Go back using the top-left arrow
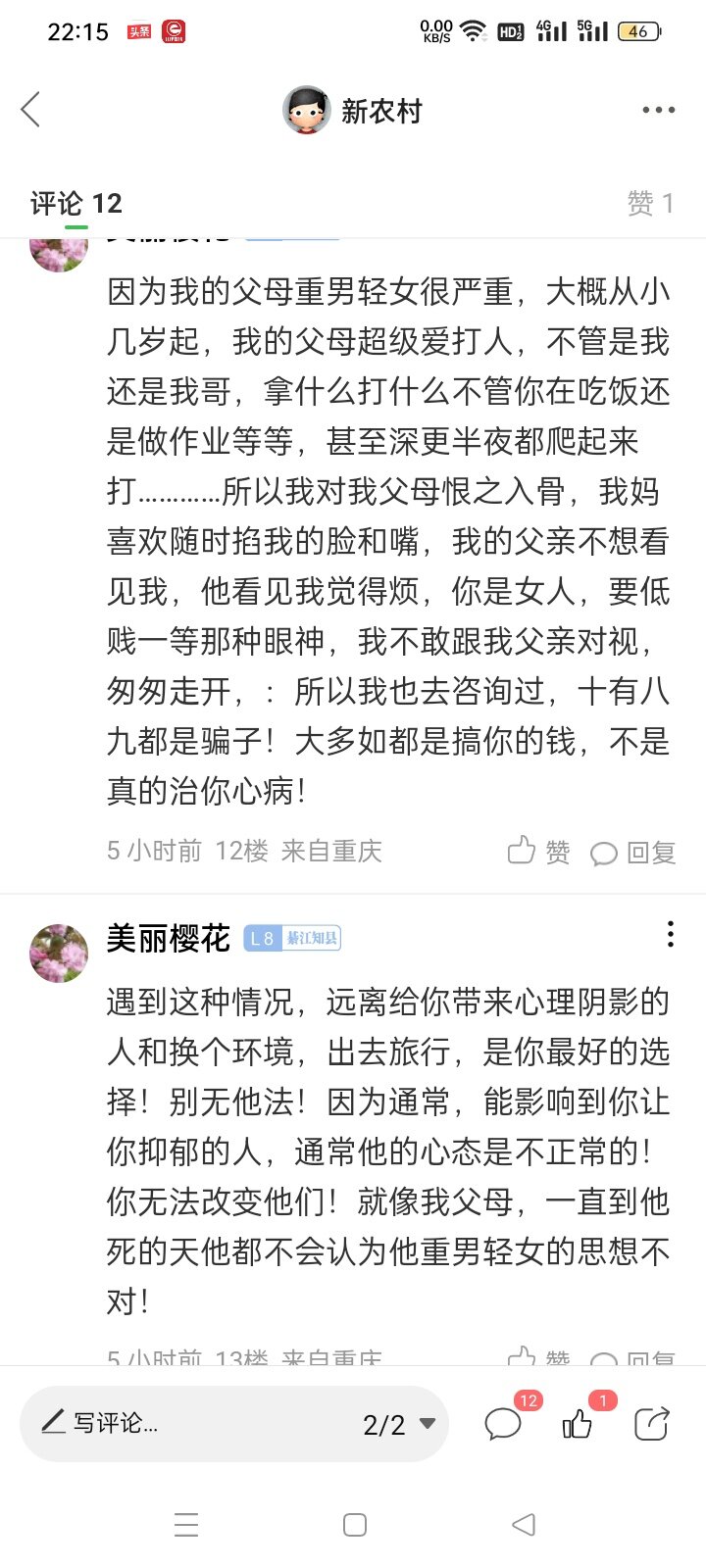 pyautogui.click(x=31, y=110)
